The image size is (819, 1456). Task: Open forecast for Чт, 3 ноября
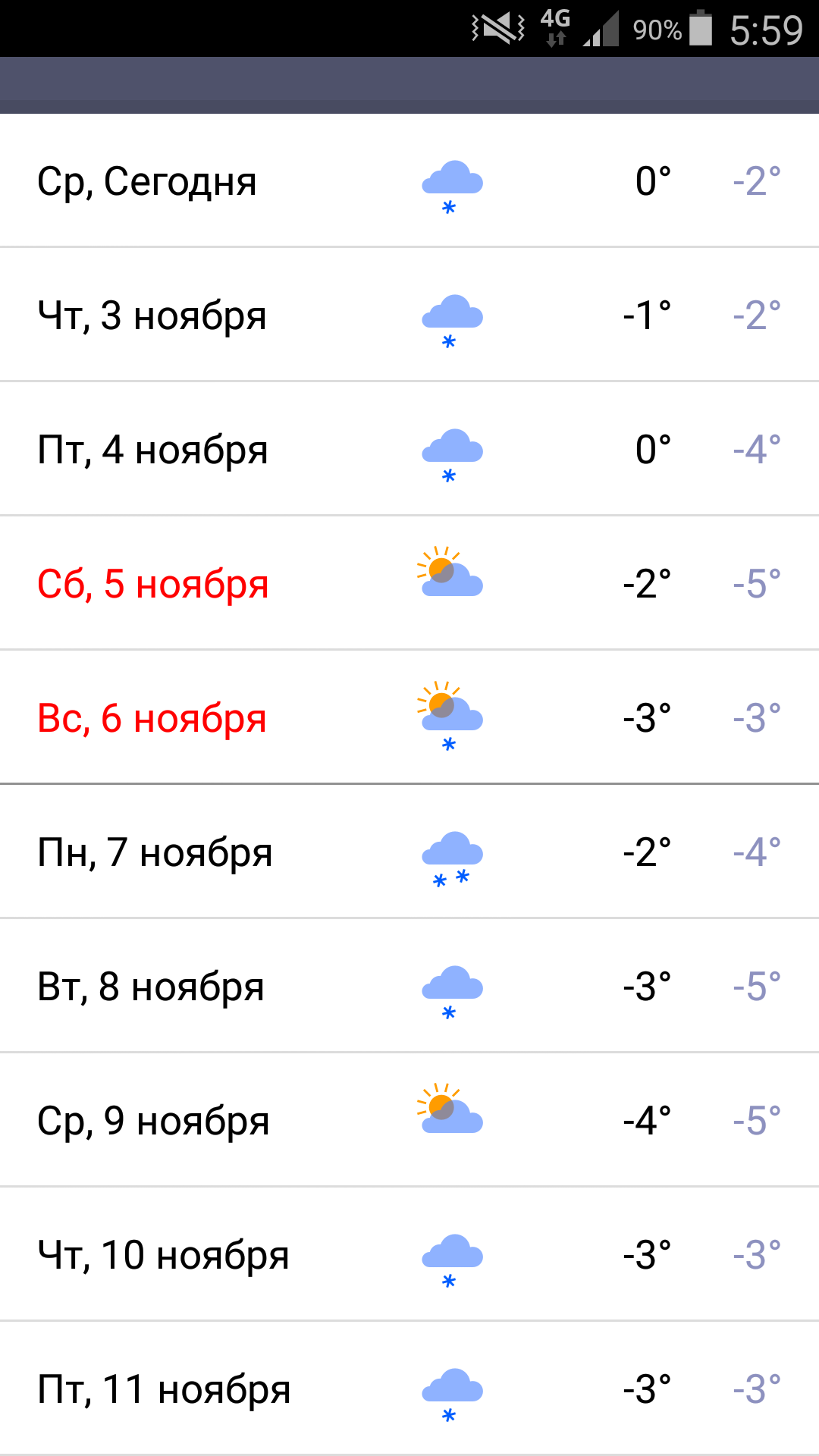coord(409,315)
